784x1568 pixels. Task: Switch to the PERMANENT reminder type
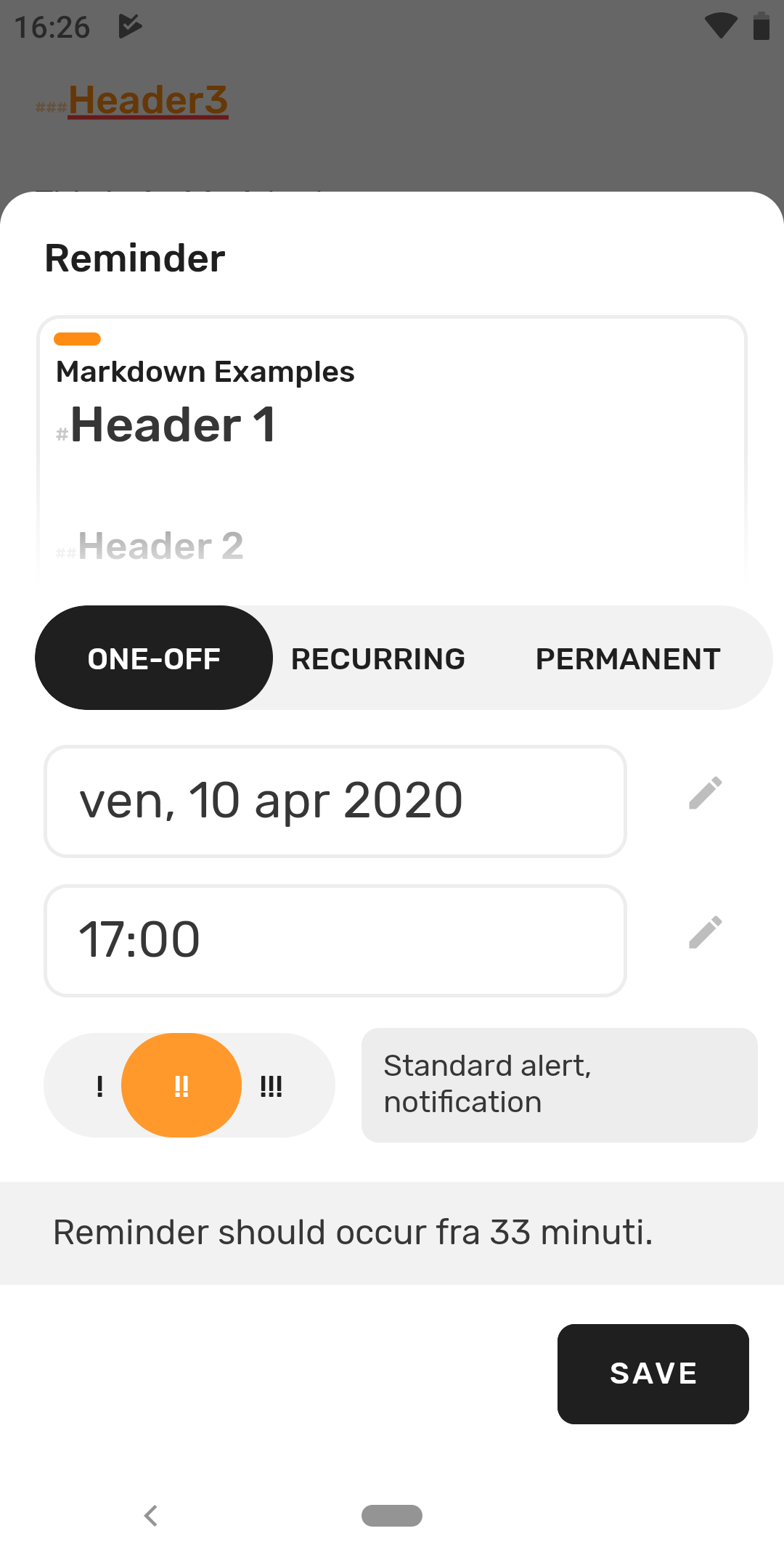click(628, 659)
